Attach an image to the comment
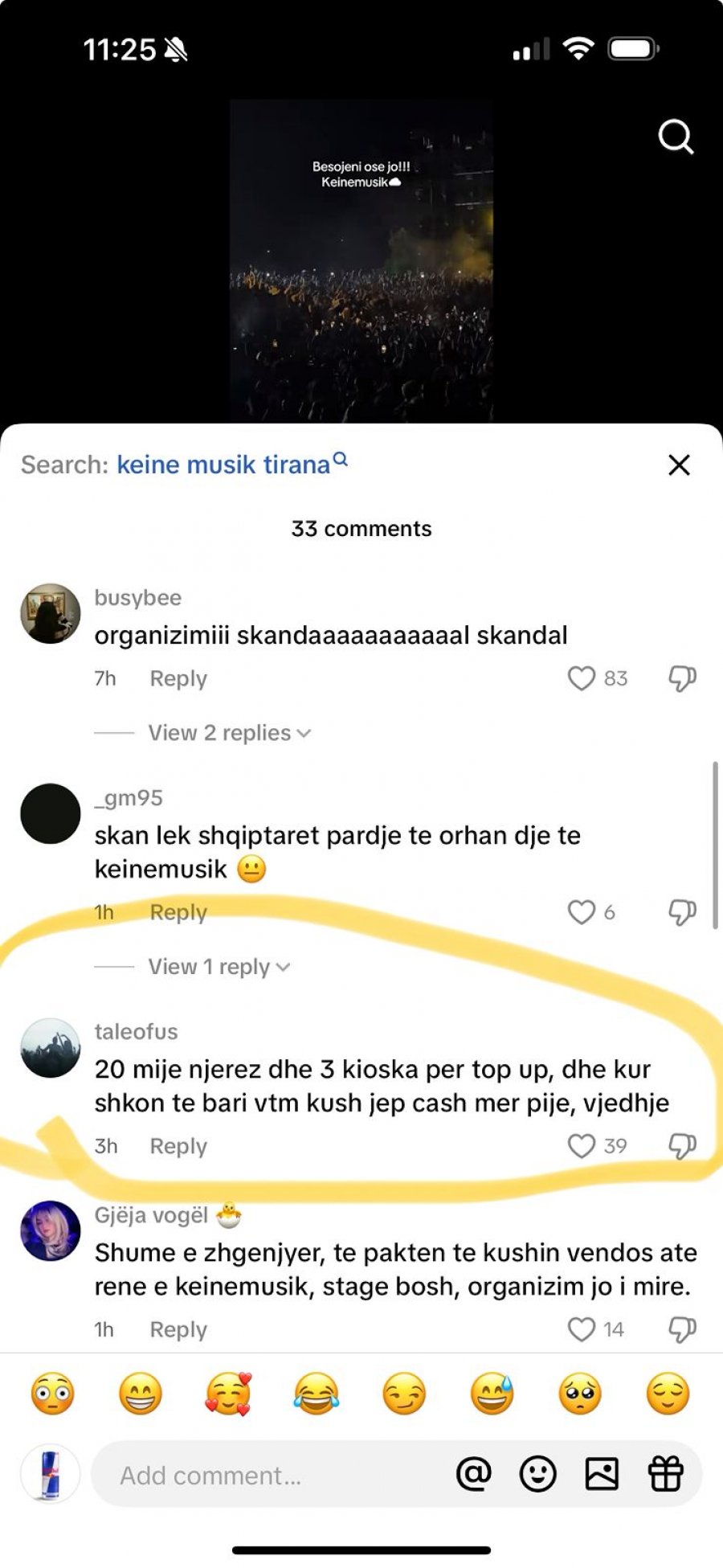 click(x=602, y=1474)
